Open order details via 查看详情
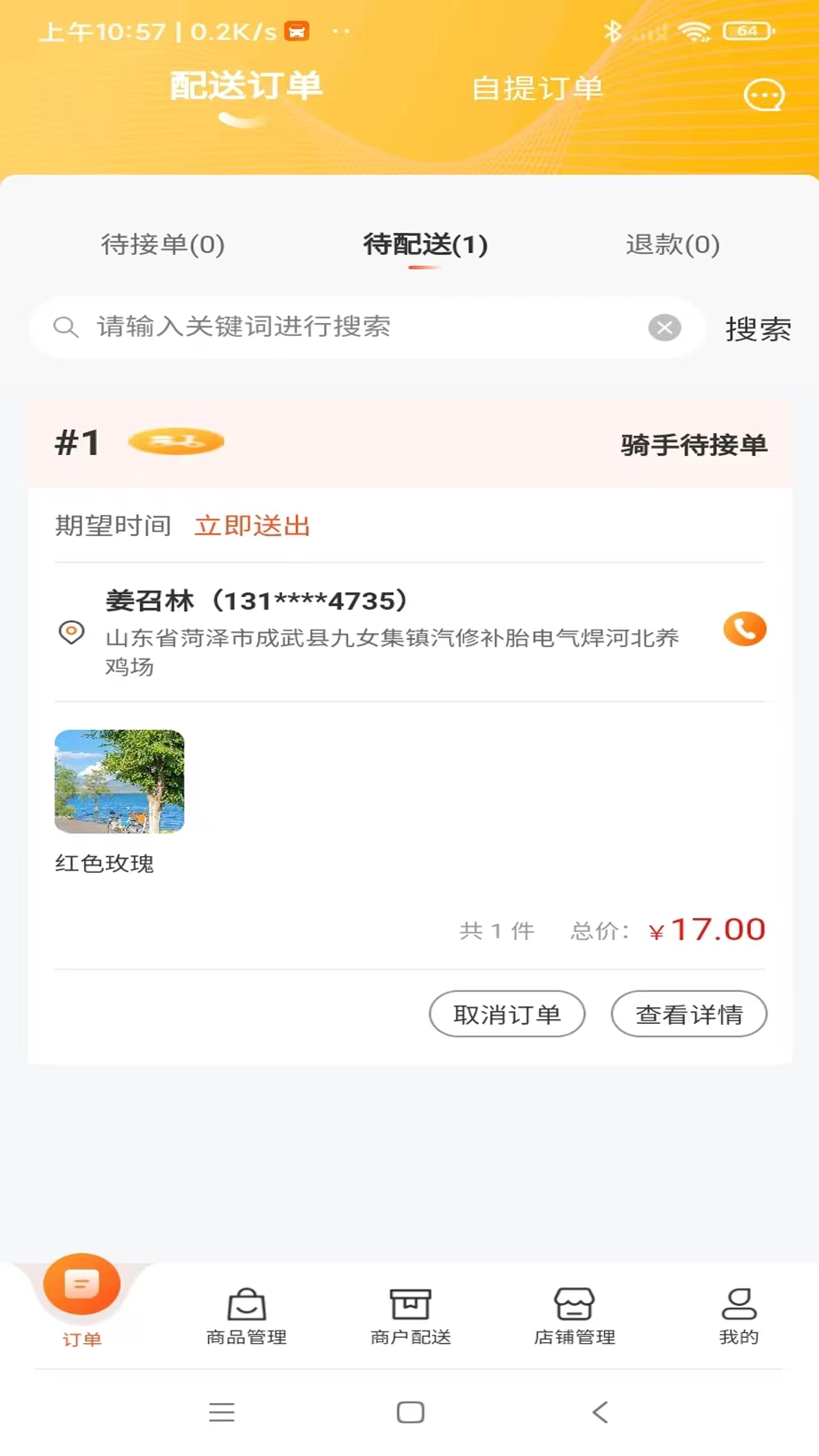The height and width of the screenshot is (1456, 819). coord(689,1014)
